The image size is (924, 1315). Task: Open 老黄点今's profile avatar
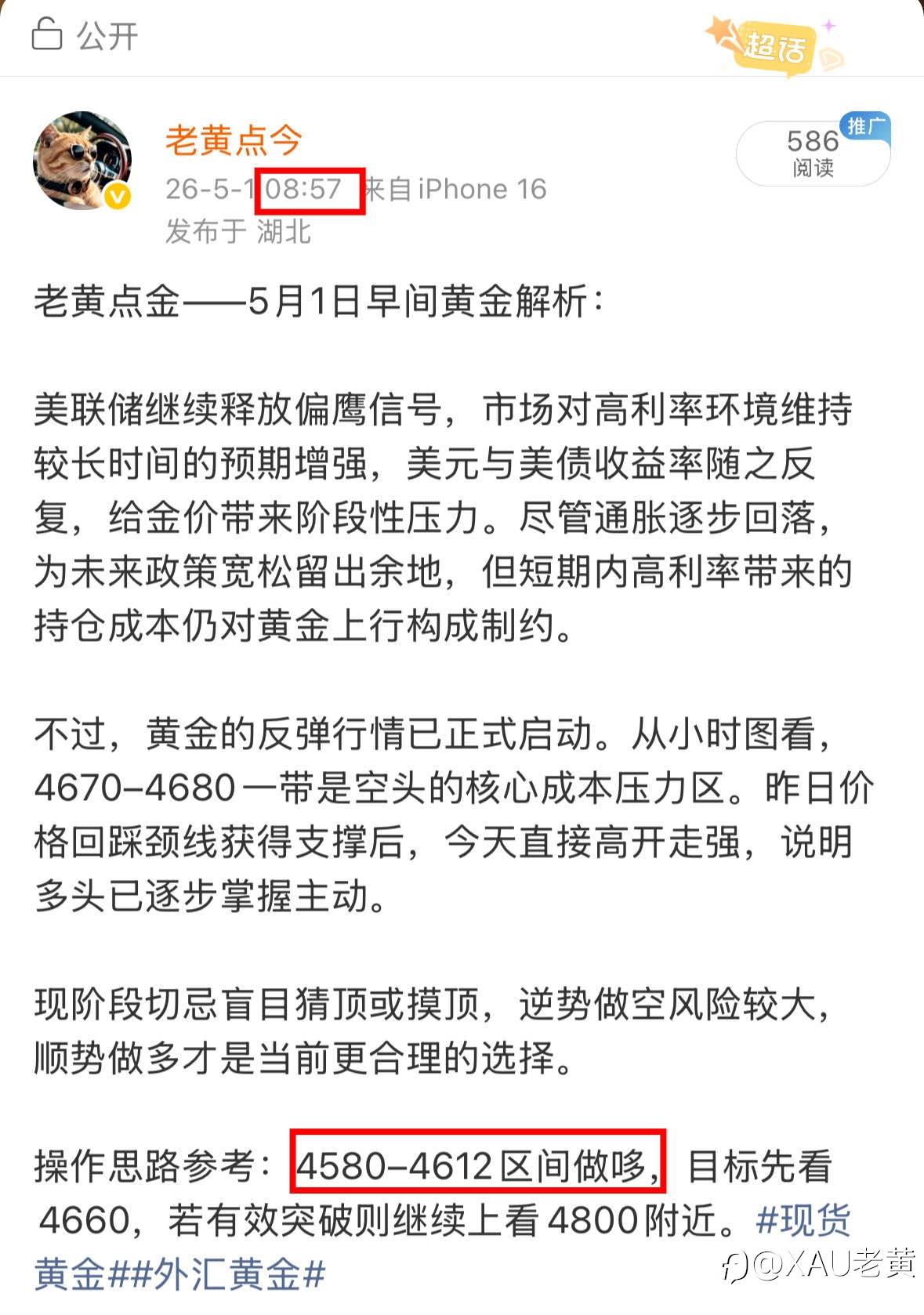(82, 161)
